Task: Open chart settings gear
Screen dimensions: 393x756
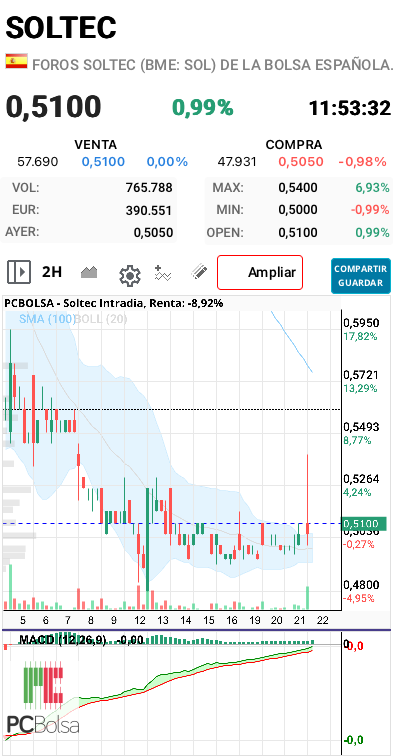Action: [x=130, y=275]
